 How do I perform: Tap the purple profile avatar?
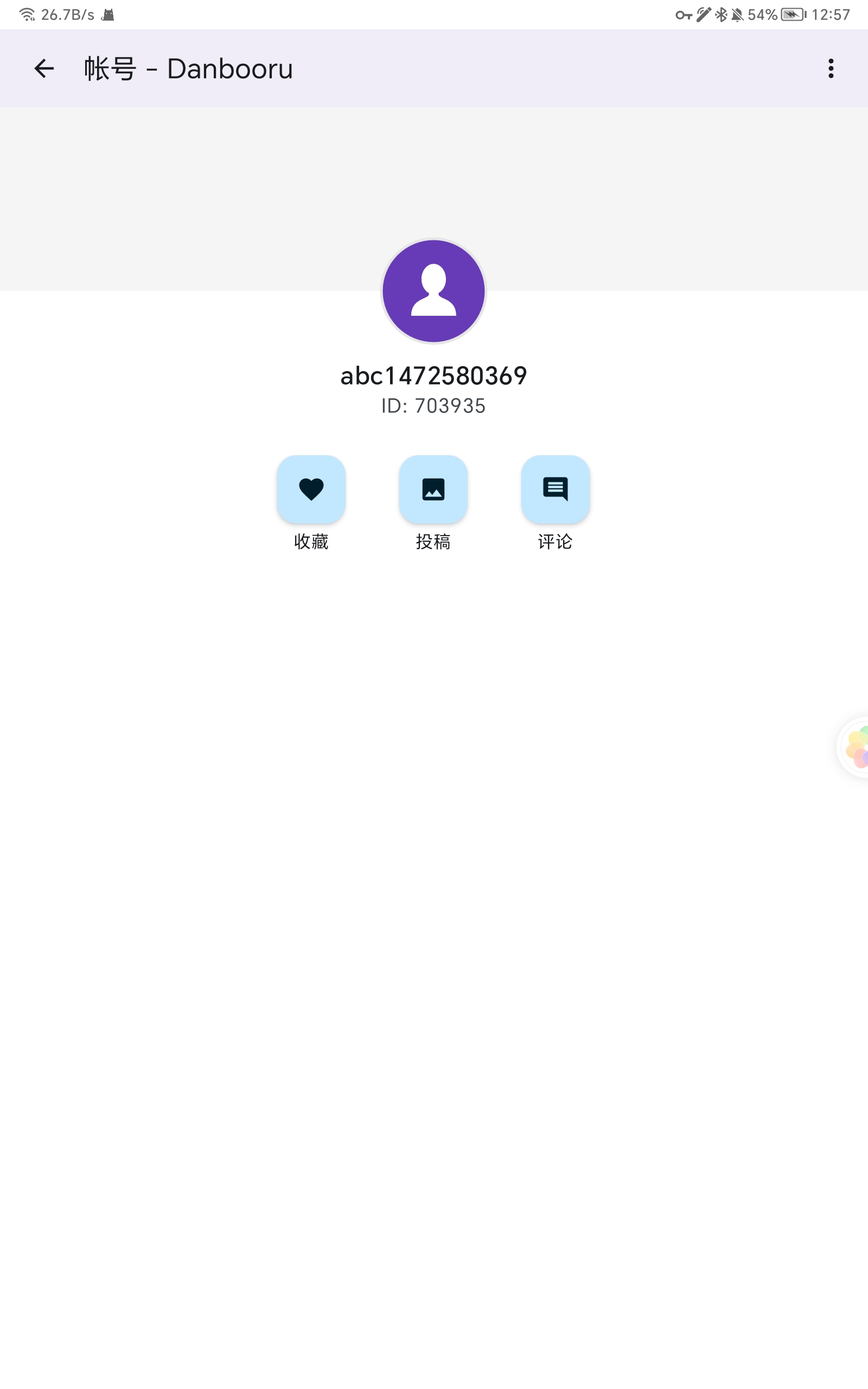pyautogui.click(x=433, y=291)
